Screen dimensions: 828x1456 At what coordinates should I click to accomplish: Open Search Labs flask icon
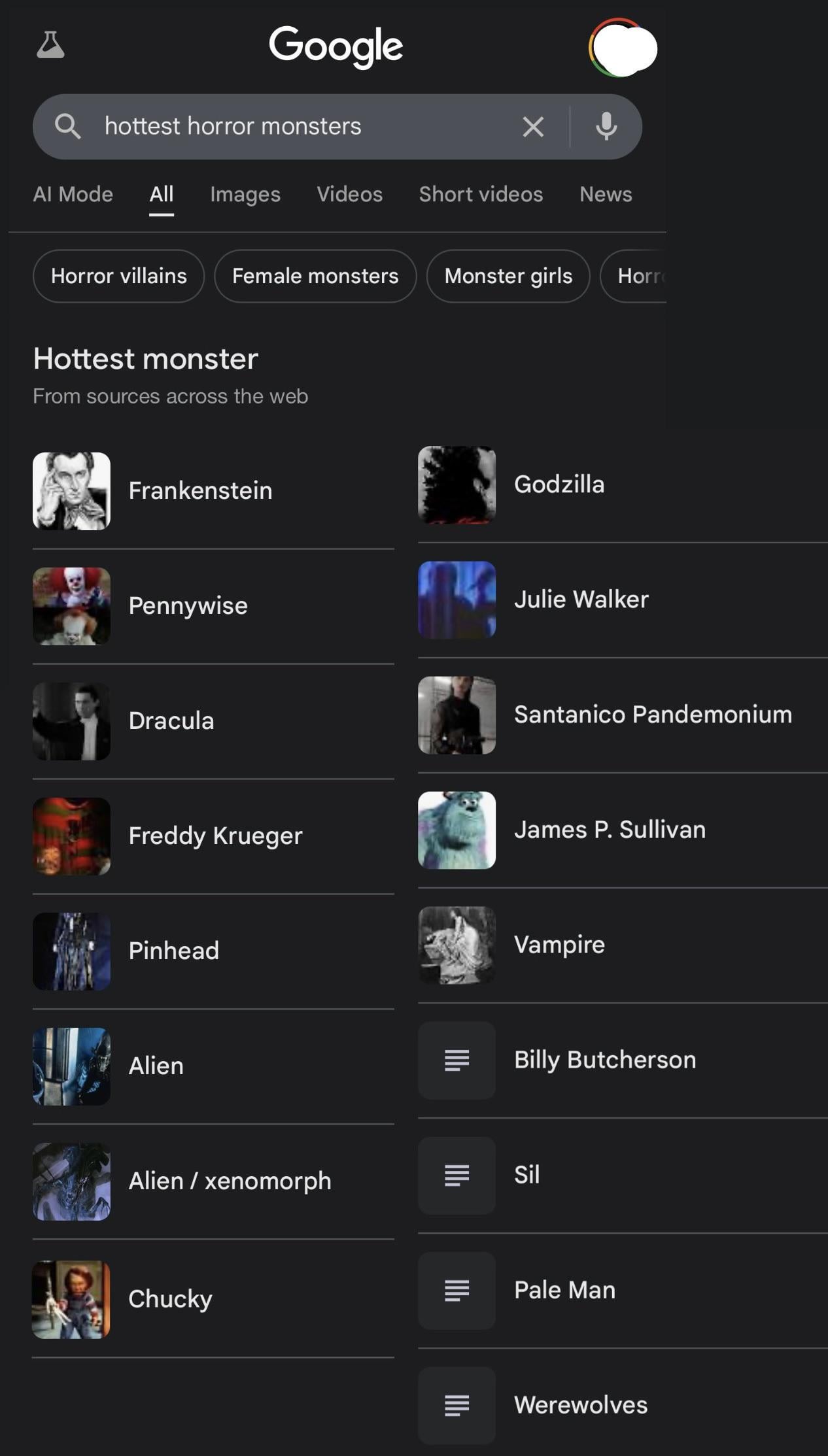(x=50, y=46)
